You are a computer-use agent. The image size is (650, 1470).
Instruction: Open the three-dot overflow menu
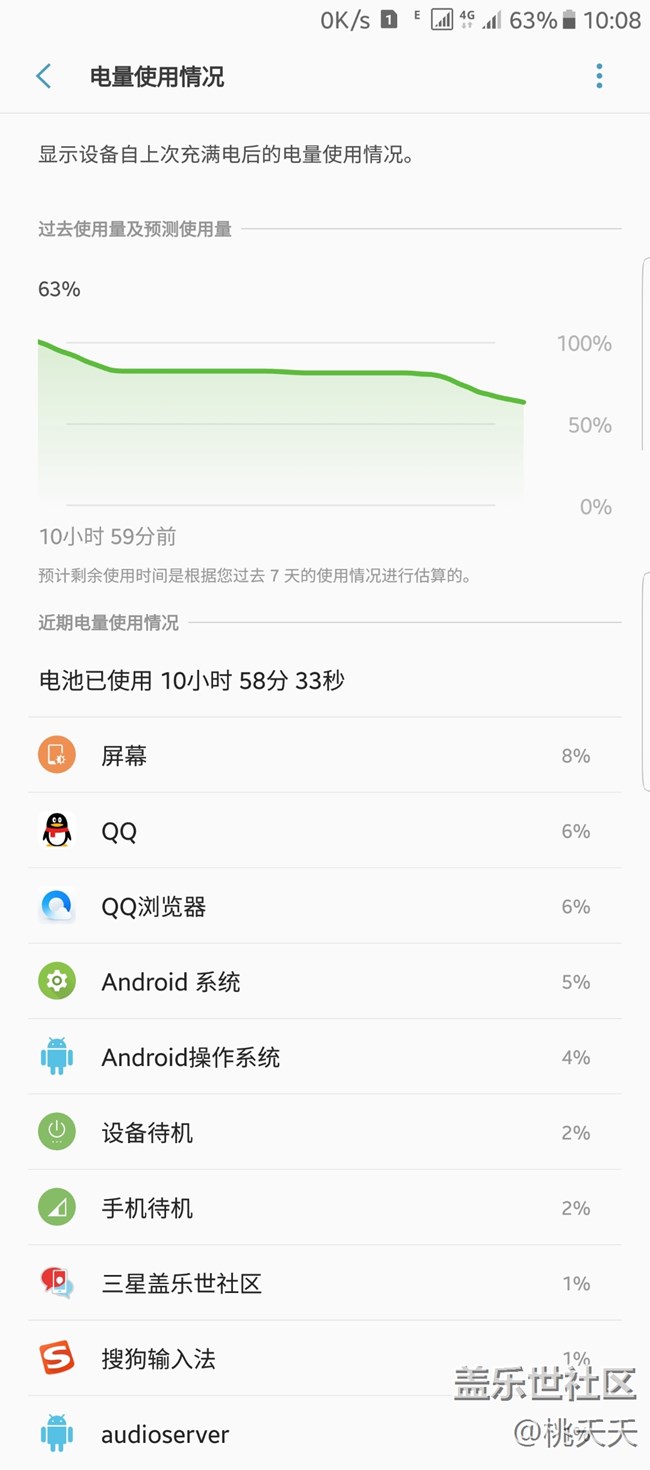[599, 76]
